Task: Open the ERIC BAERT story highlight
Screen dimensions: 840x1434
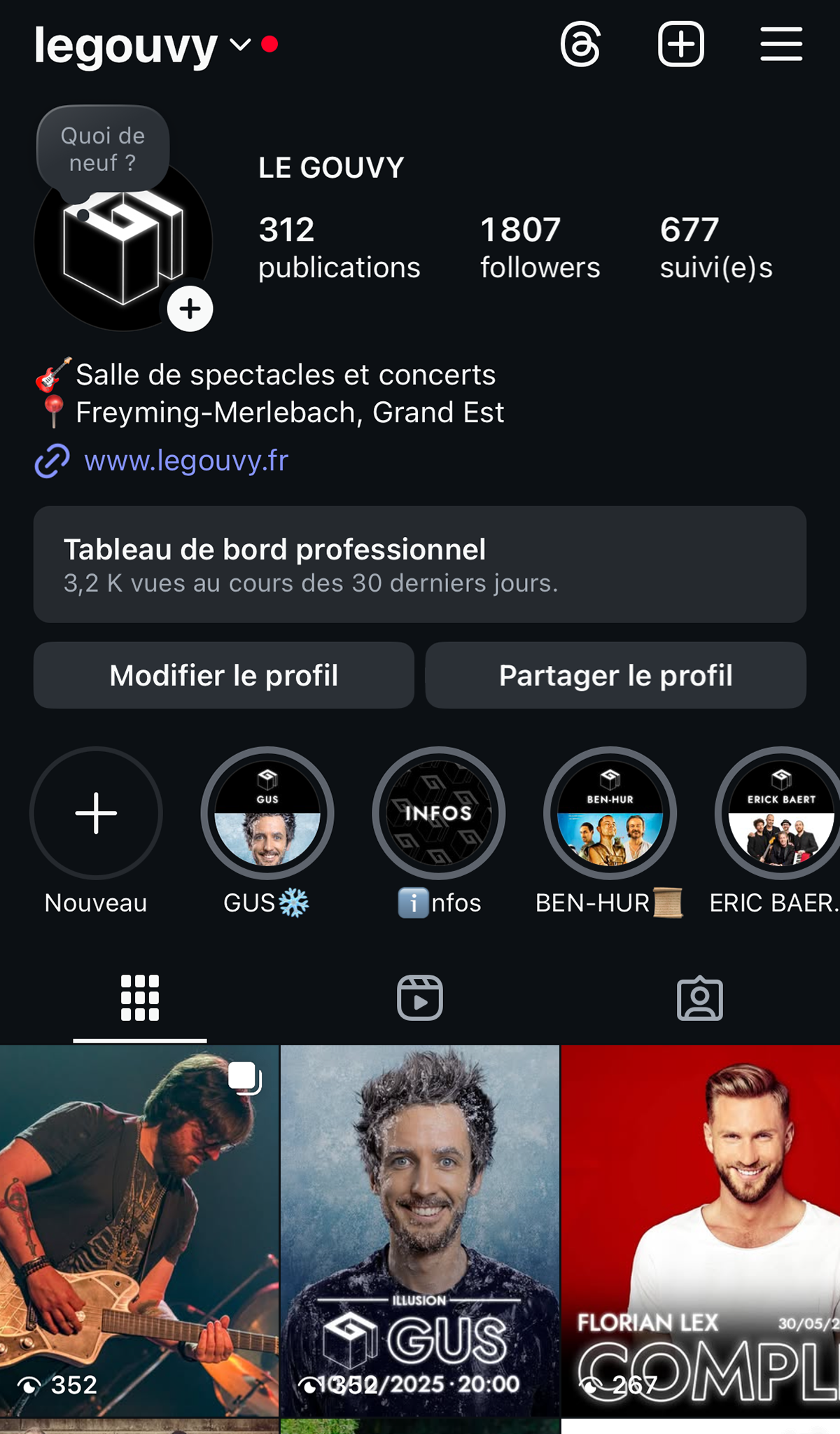Action: click(777, 812)
